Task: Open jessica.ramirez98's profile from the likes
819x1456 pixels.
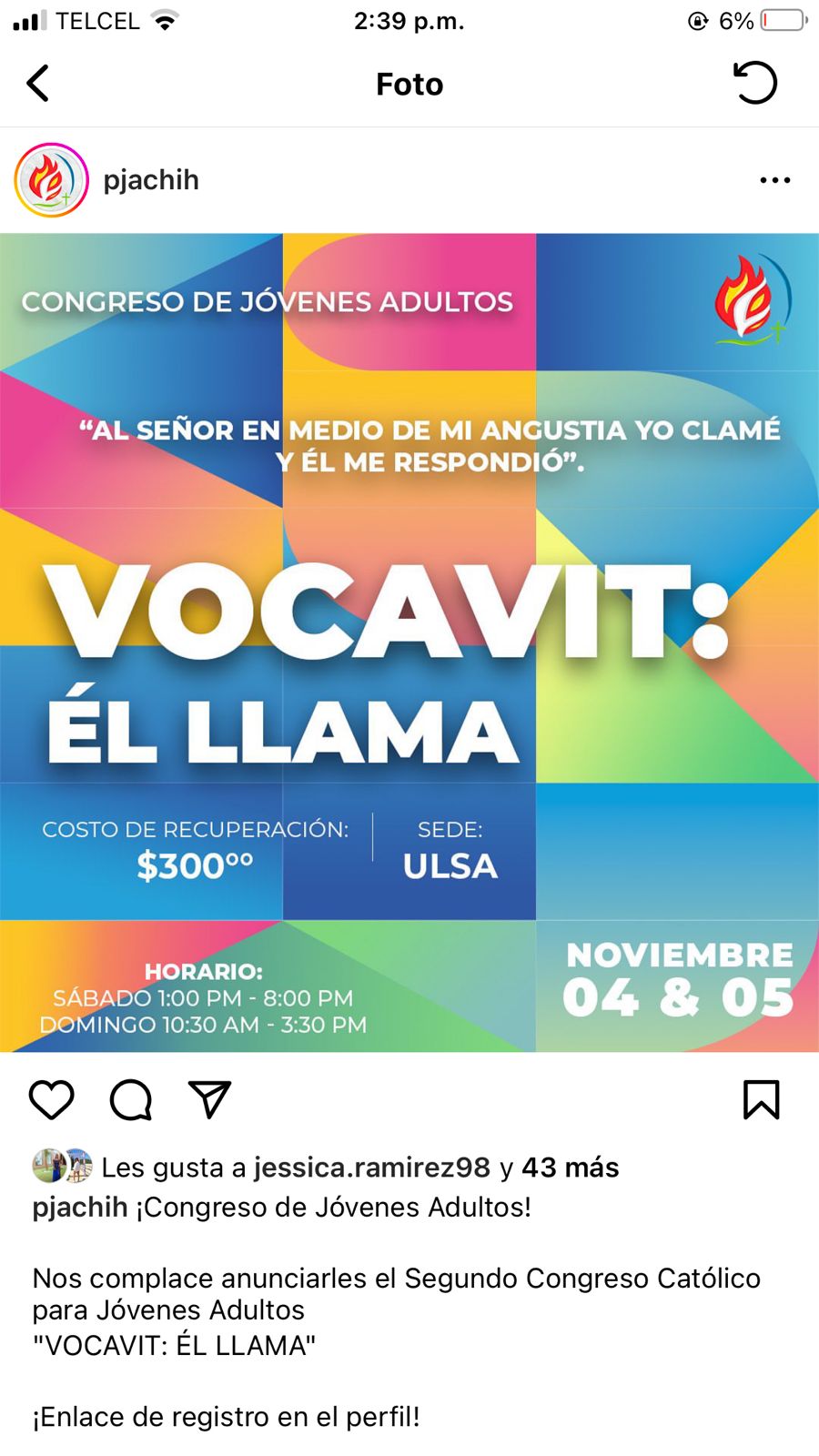Action: click(372, 1168)
